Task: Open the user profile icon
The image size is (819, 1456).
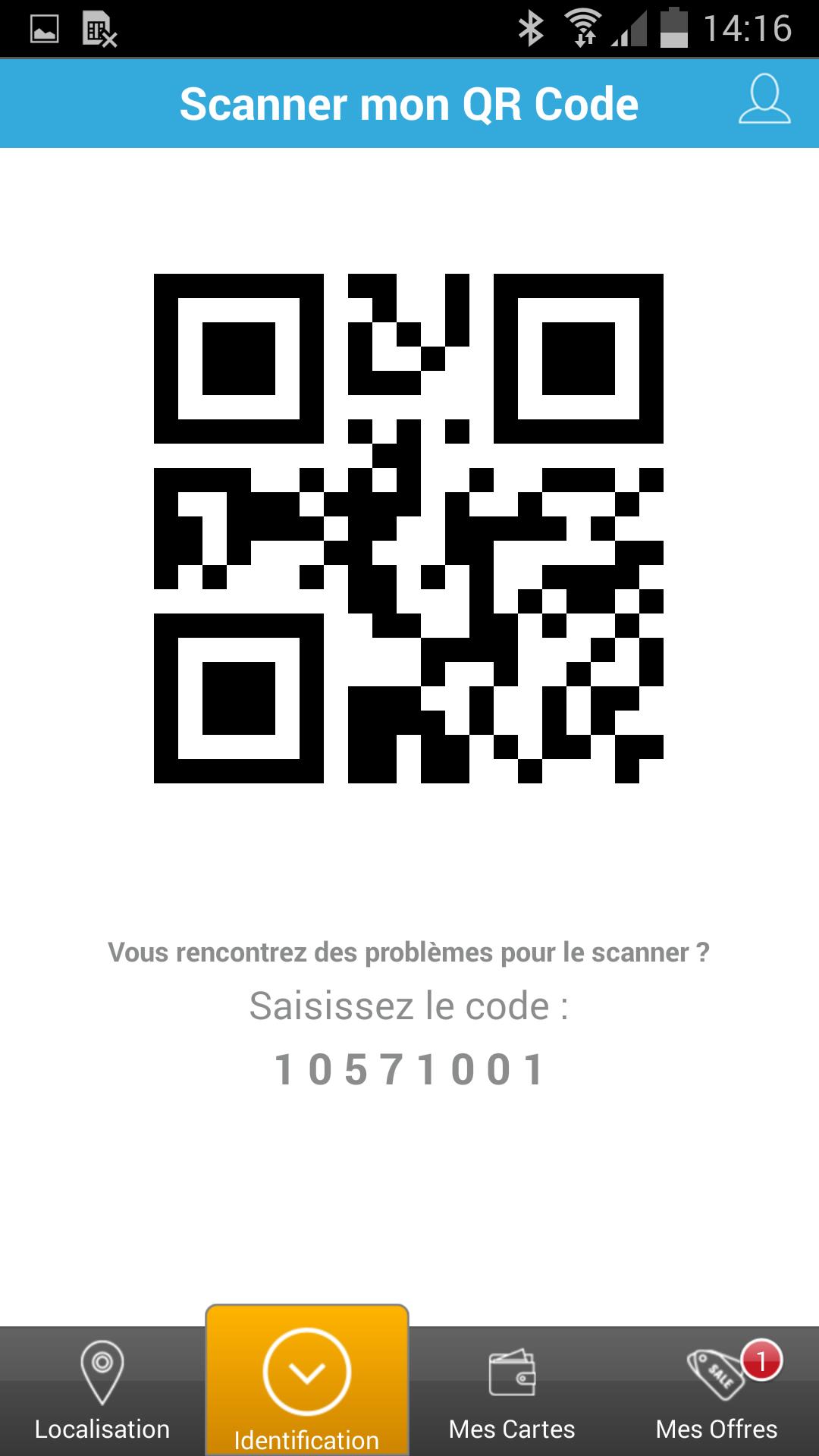Action: pyautogui.click(x=764, y=99)
